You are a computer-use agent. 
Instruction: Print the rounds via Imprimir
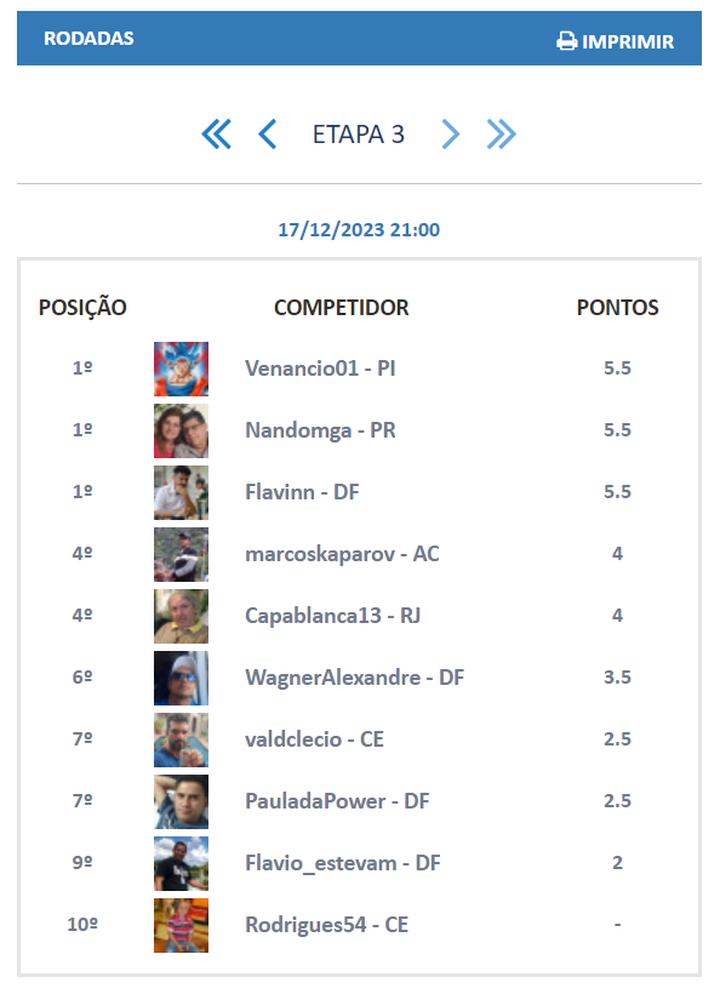point(616,42)
